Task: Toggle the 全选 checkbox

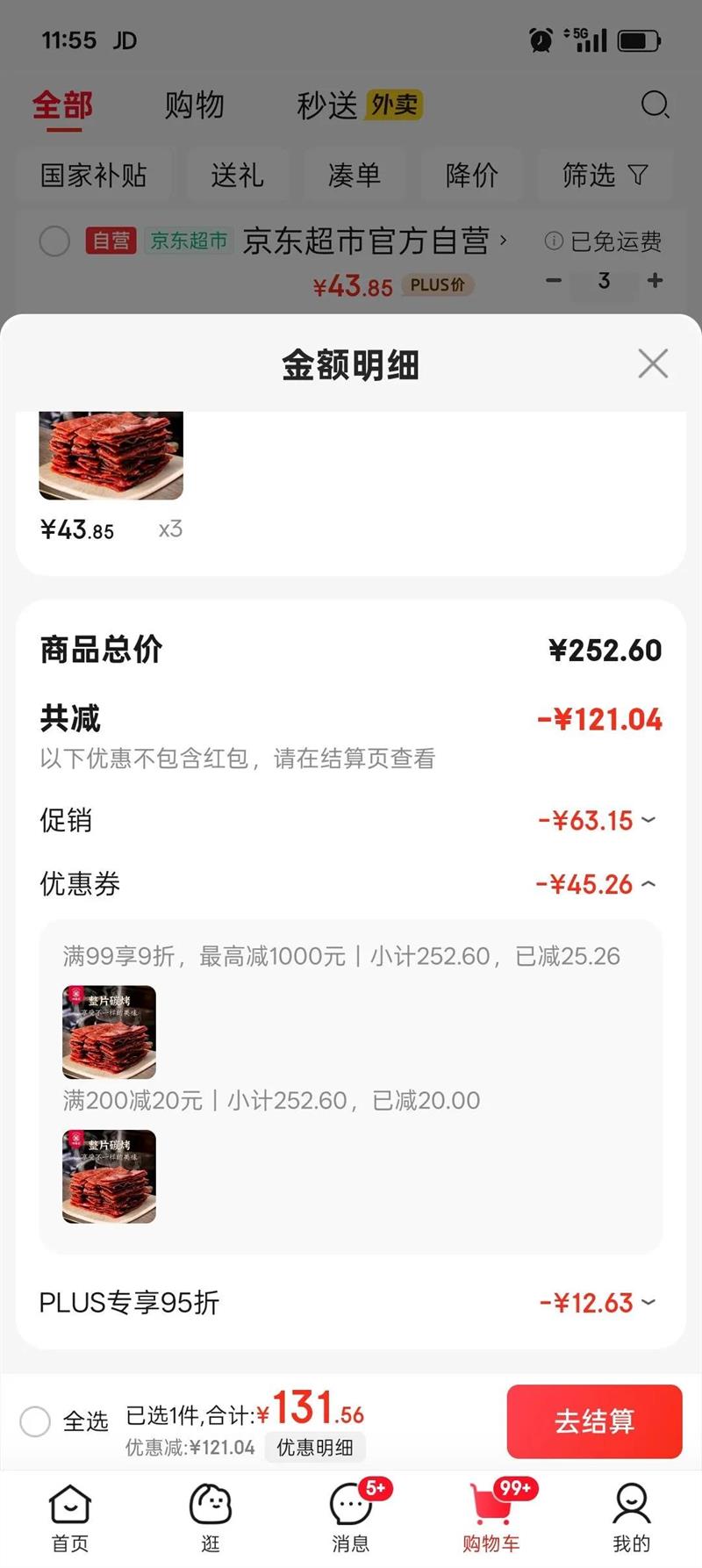Action: 35,1421
